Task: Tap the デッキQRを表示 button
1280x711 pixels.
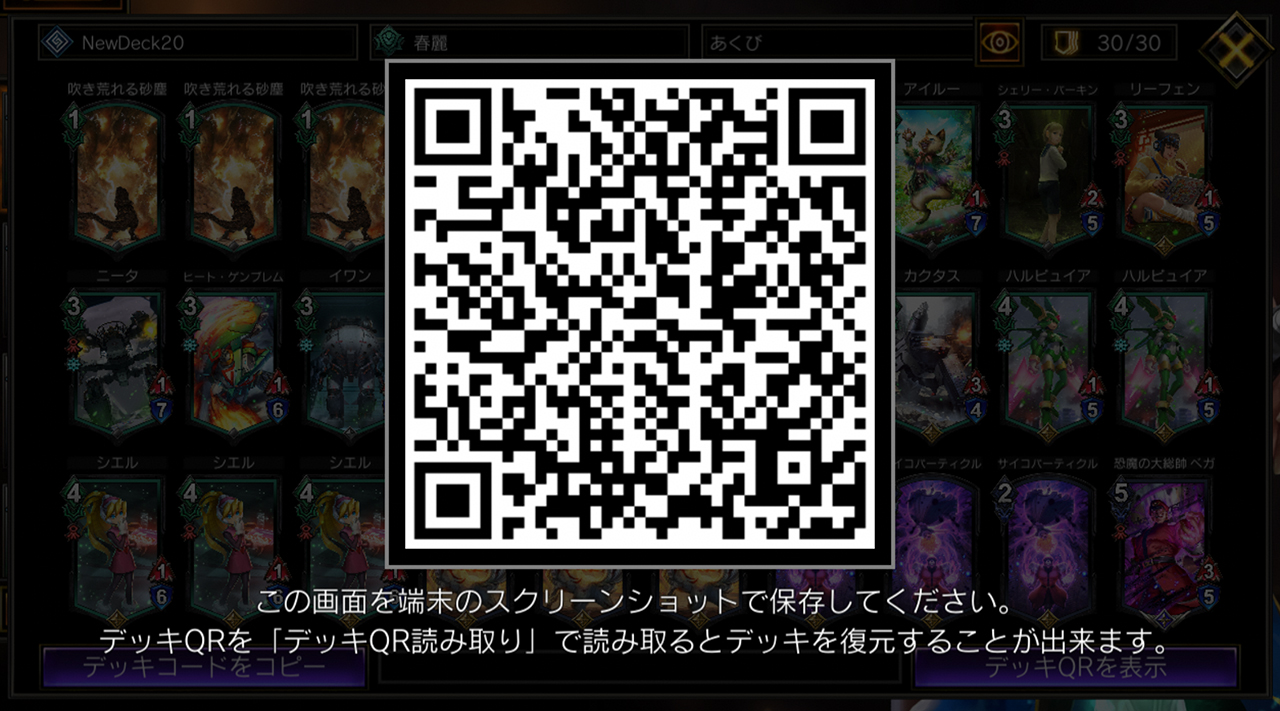Action: (x=1076, y=667)
